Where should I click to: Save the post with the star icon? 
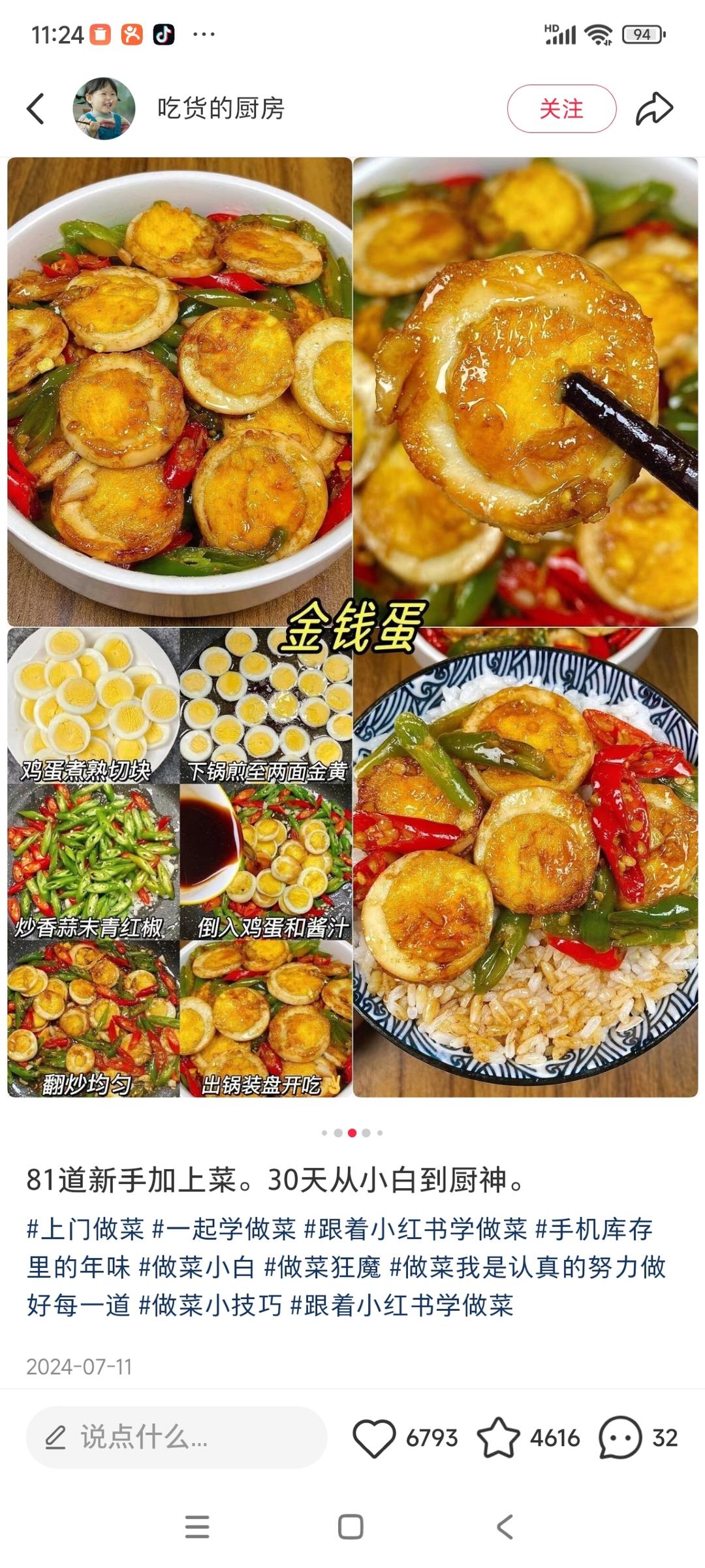498,1437
